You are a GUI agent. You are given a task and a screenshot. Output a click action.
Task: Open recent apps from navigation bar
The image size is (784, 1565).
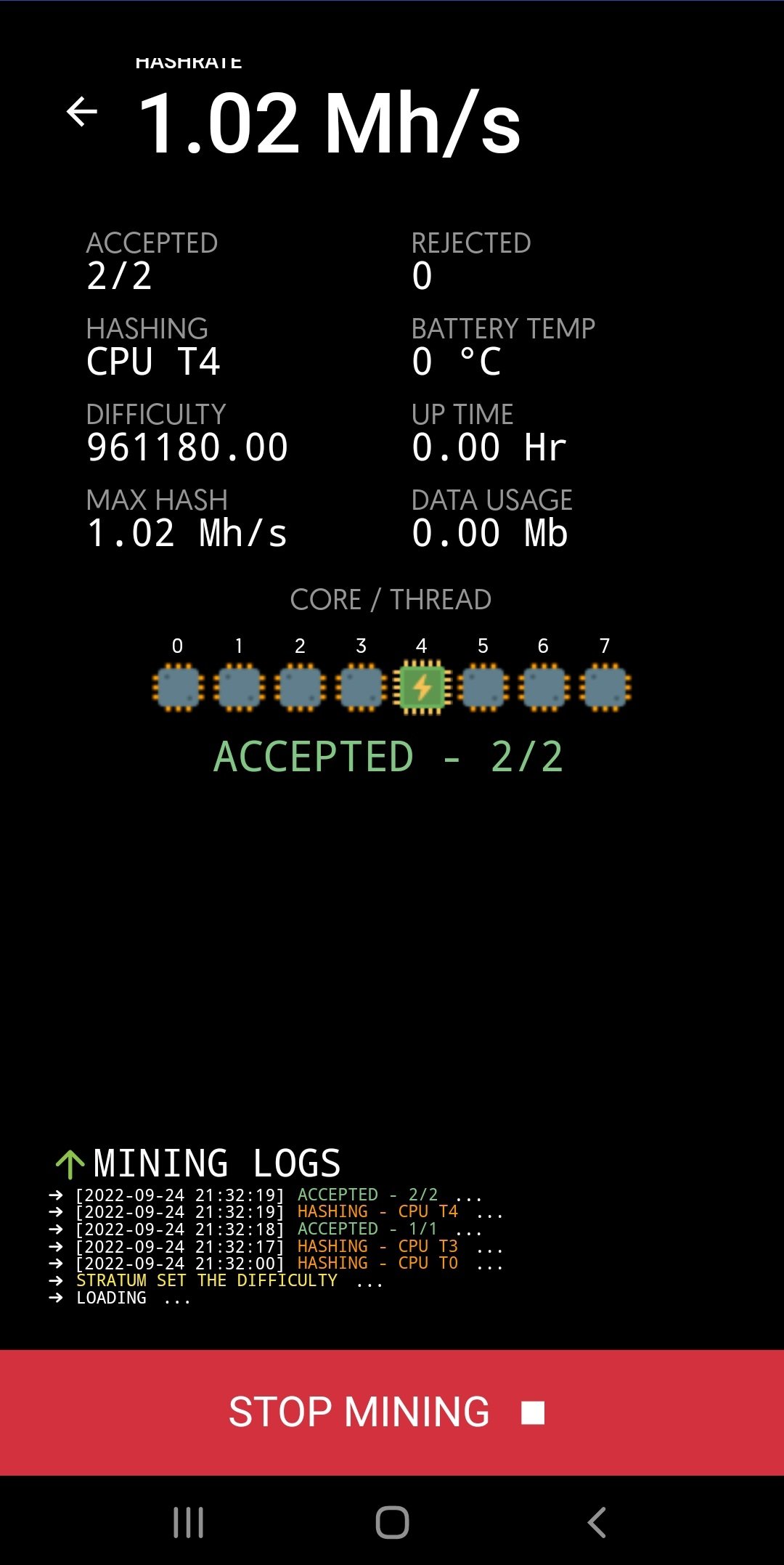coord(188,1522)
